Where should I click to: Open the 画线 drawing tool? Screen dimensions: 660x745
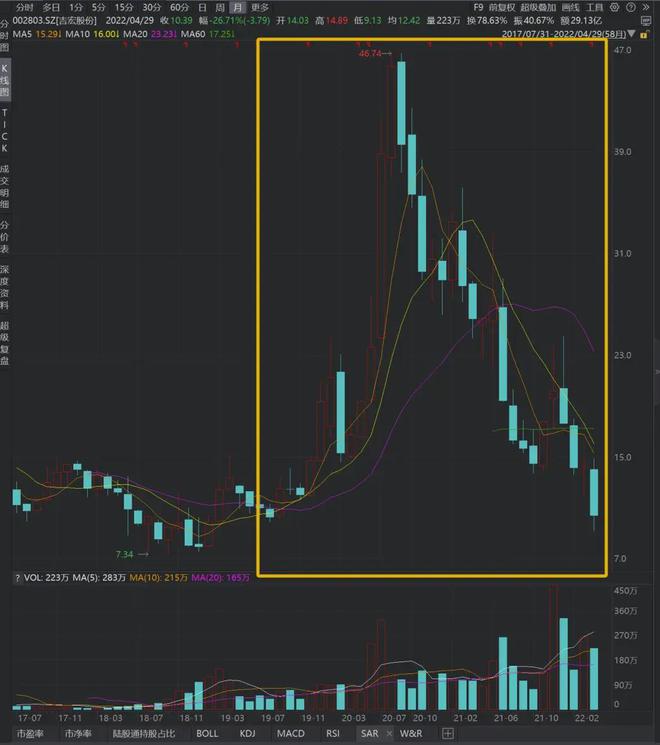(570, 8)
